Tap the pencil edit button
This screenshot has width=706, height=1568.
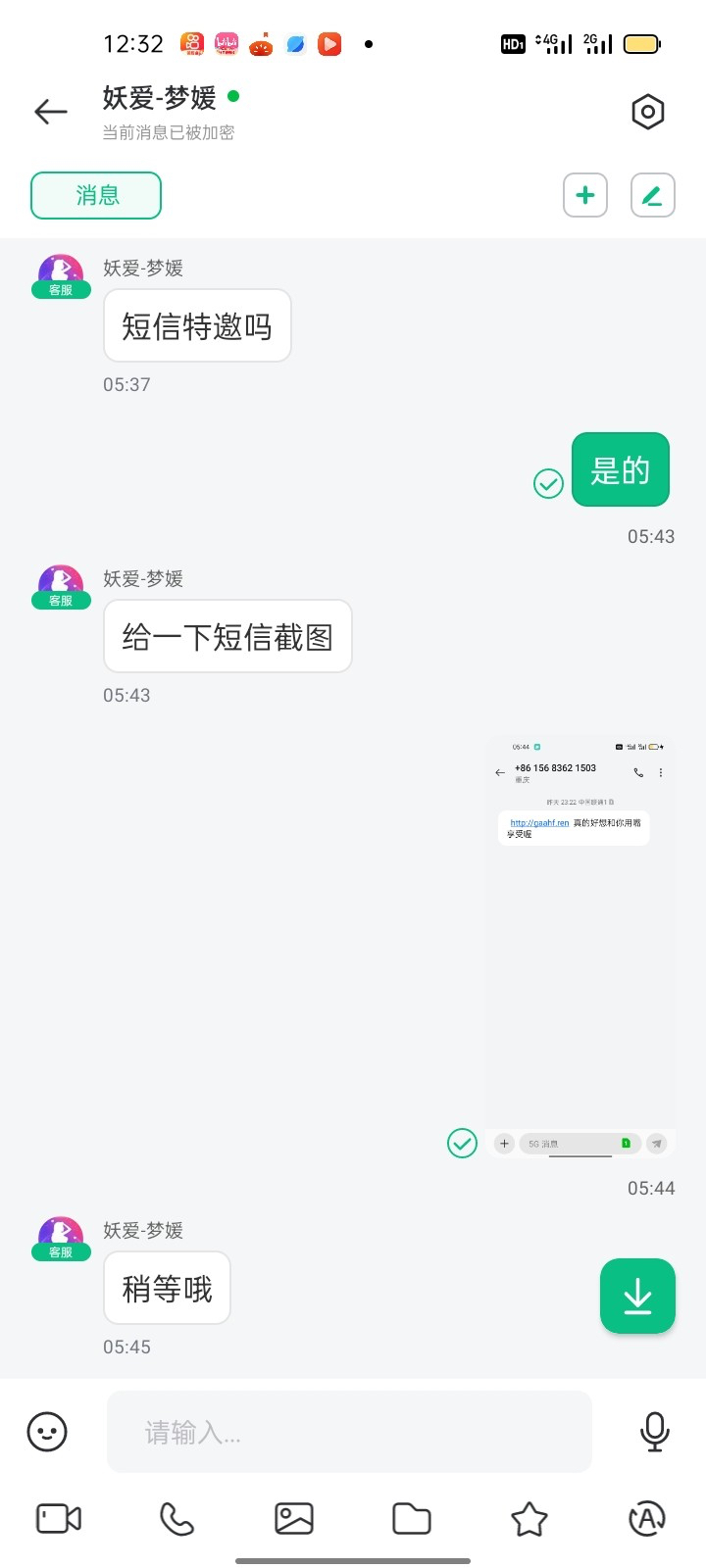[x=652, y=196]
